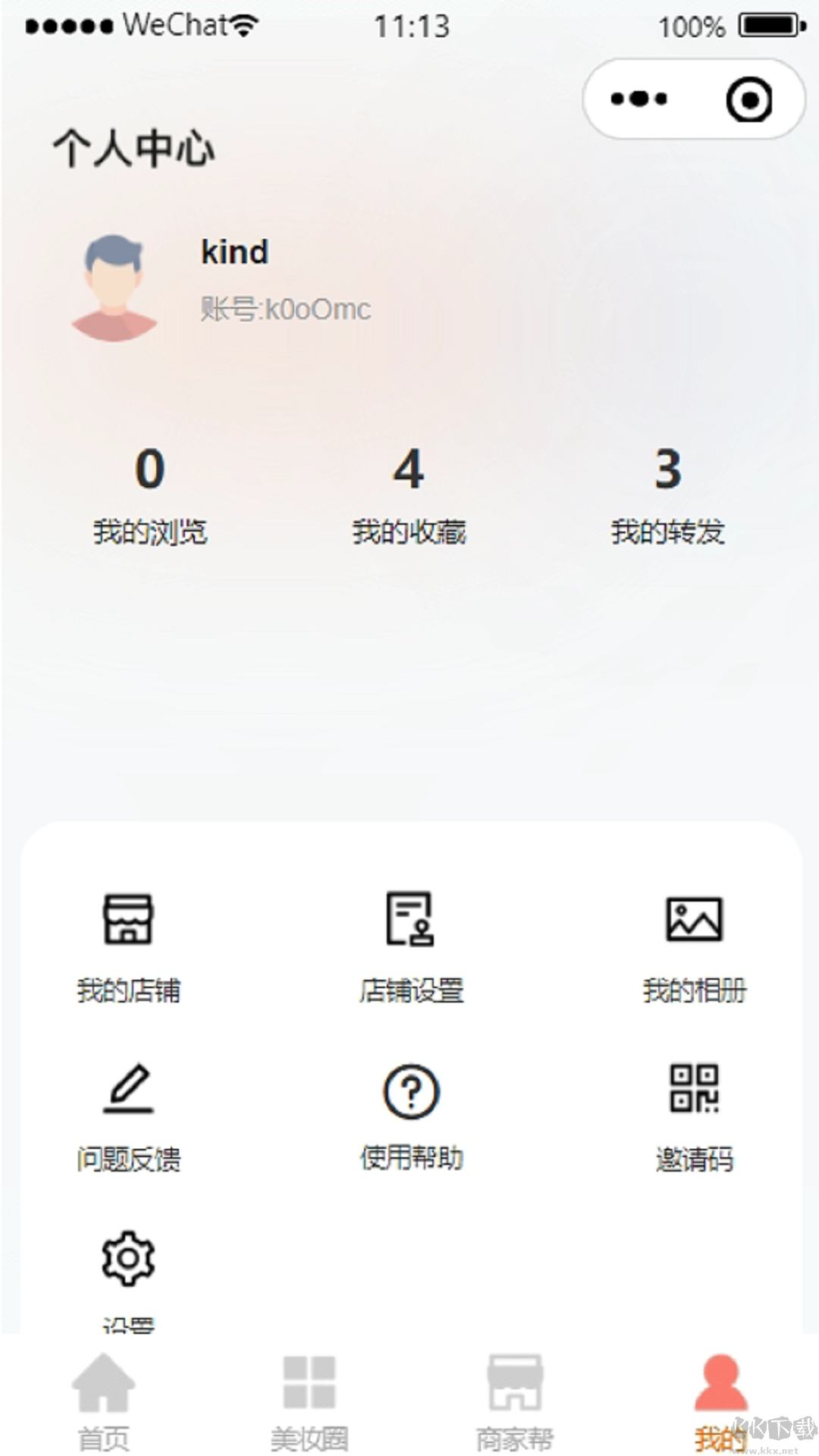Close the mini program with the circle button

coord(748,99)
